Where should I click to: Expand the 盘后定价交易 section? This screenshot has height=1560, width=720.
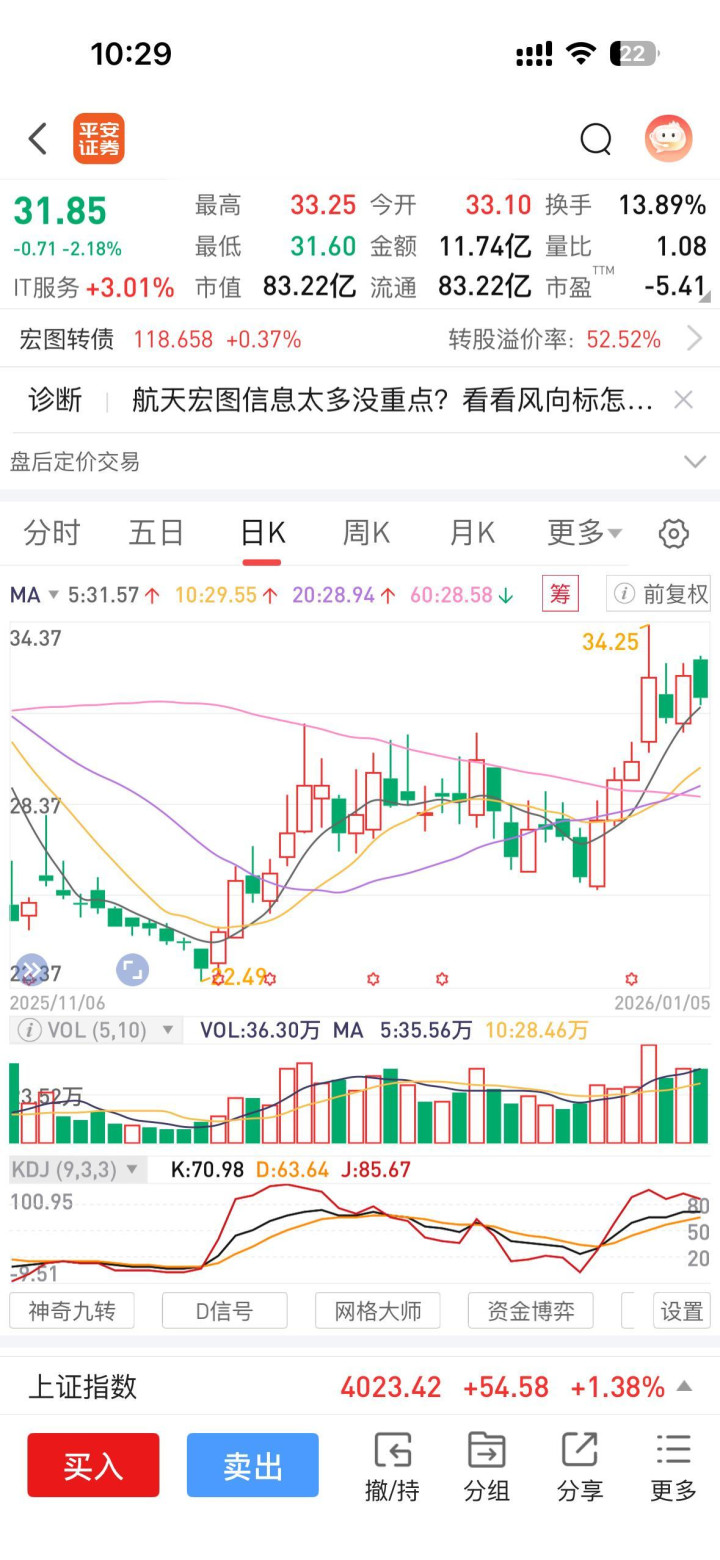pos(360,461)
